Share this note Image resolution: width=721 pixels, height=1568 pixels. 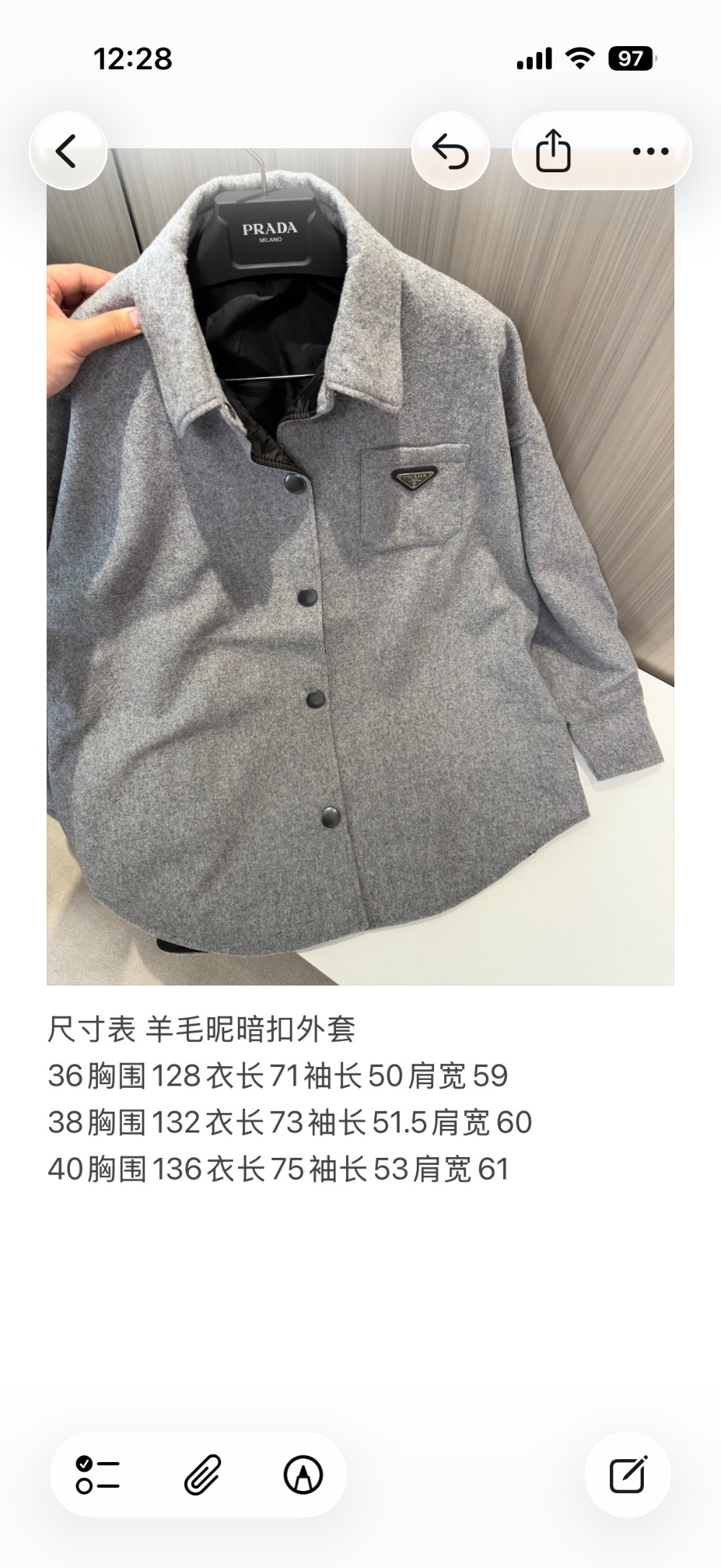point(553,151)
